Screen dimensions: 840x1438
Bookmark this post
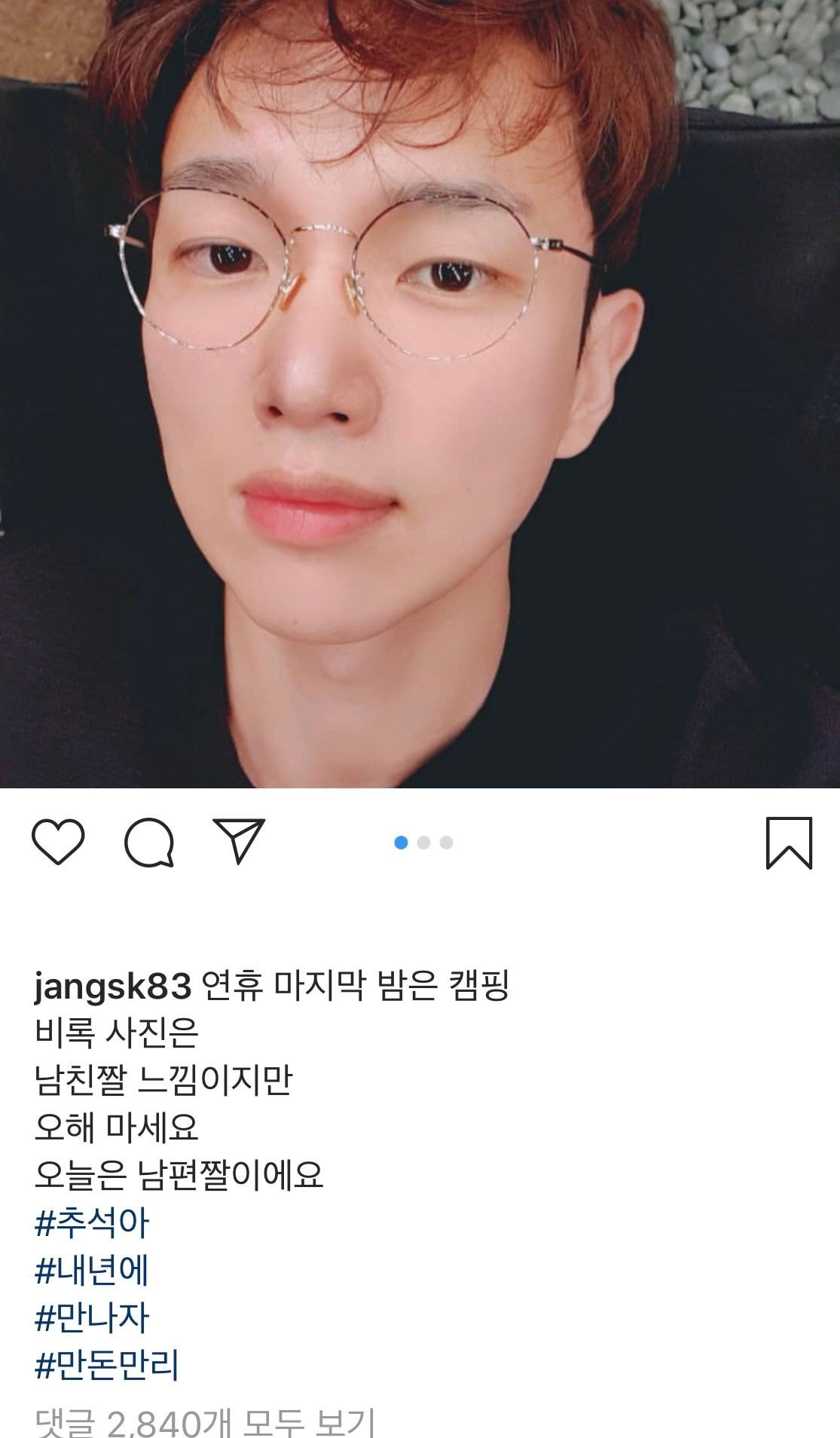[x=789, y=843]
